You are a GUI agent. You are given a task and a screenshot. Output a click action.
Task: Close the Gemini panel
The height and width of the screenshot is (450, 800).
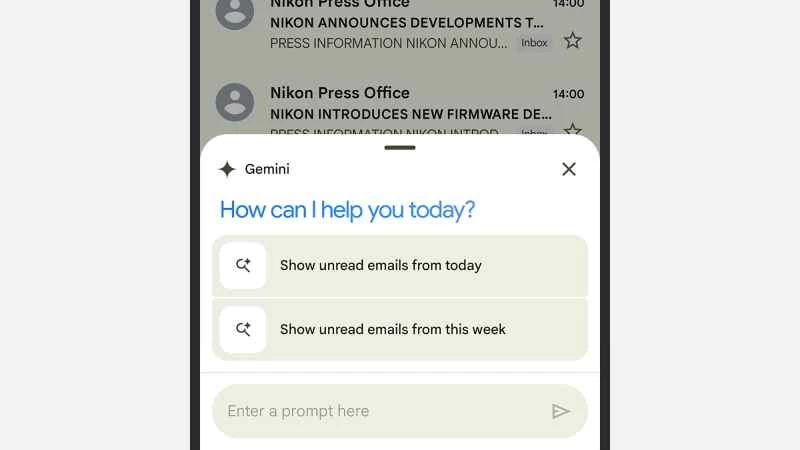click(569, 169)
